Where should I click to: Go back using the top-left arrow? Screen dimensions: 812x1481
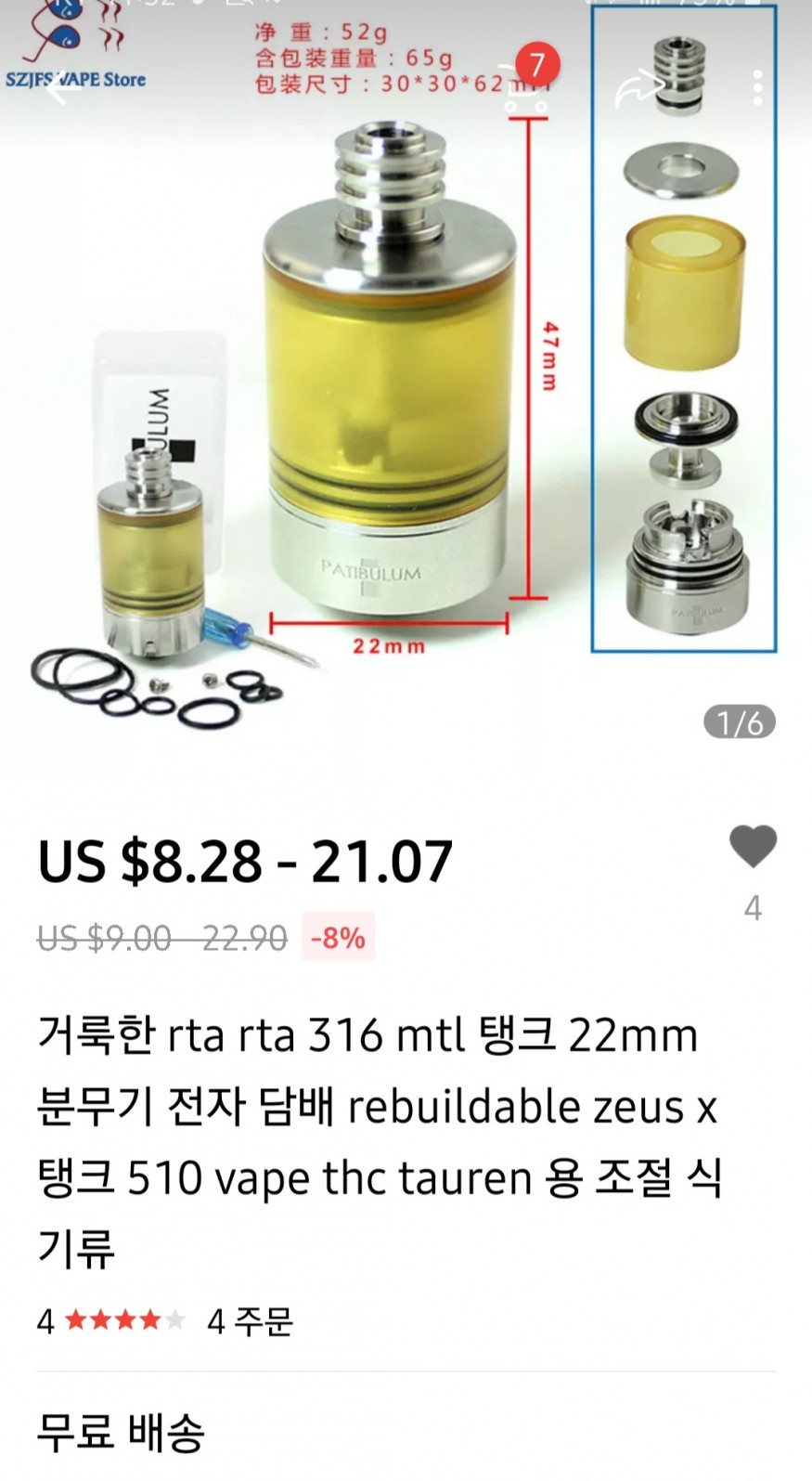coord(60,89)
